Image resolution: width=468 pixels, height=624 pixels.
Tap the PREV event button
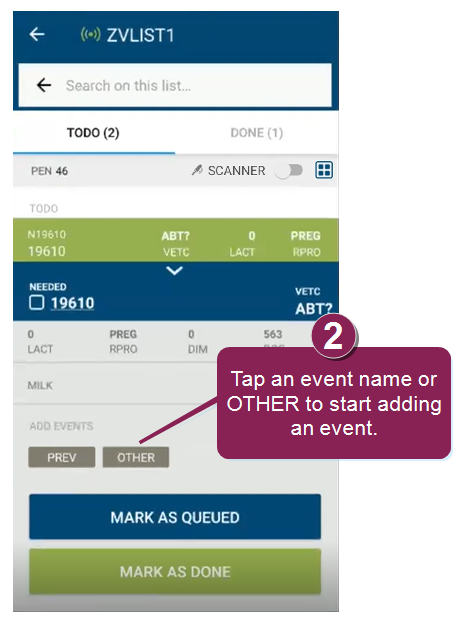pyautogui.click(x=62, y=457)
